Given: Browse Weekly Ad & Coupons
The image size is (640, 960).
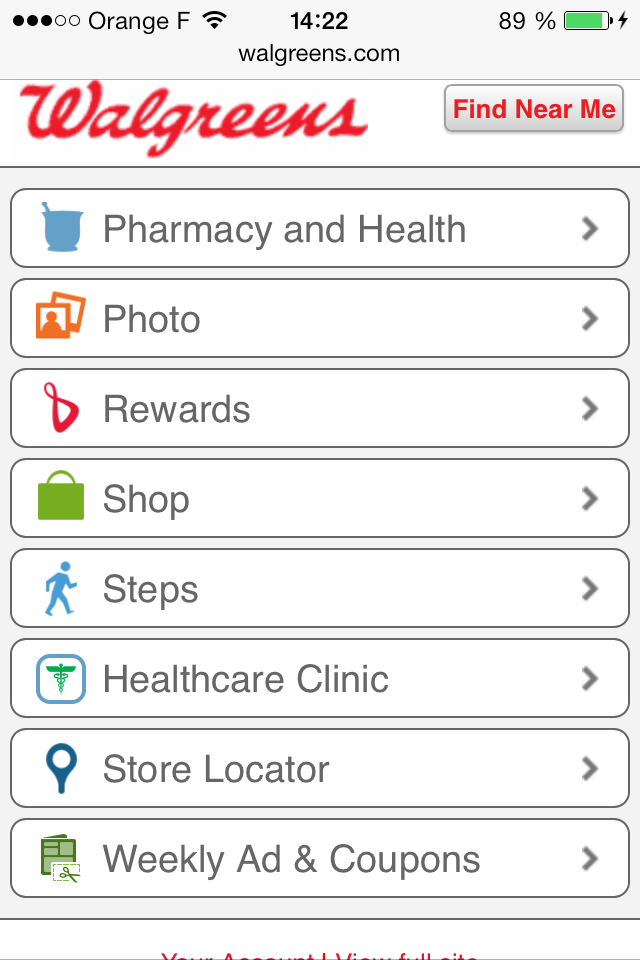Looking at the screenshot, I should pyautogui.click(x=320, y=859).
